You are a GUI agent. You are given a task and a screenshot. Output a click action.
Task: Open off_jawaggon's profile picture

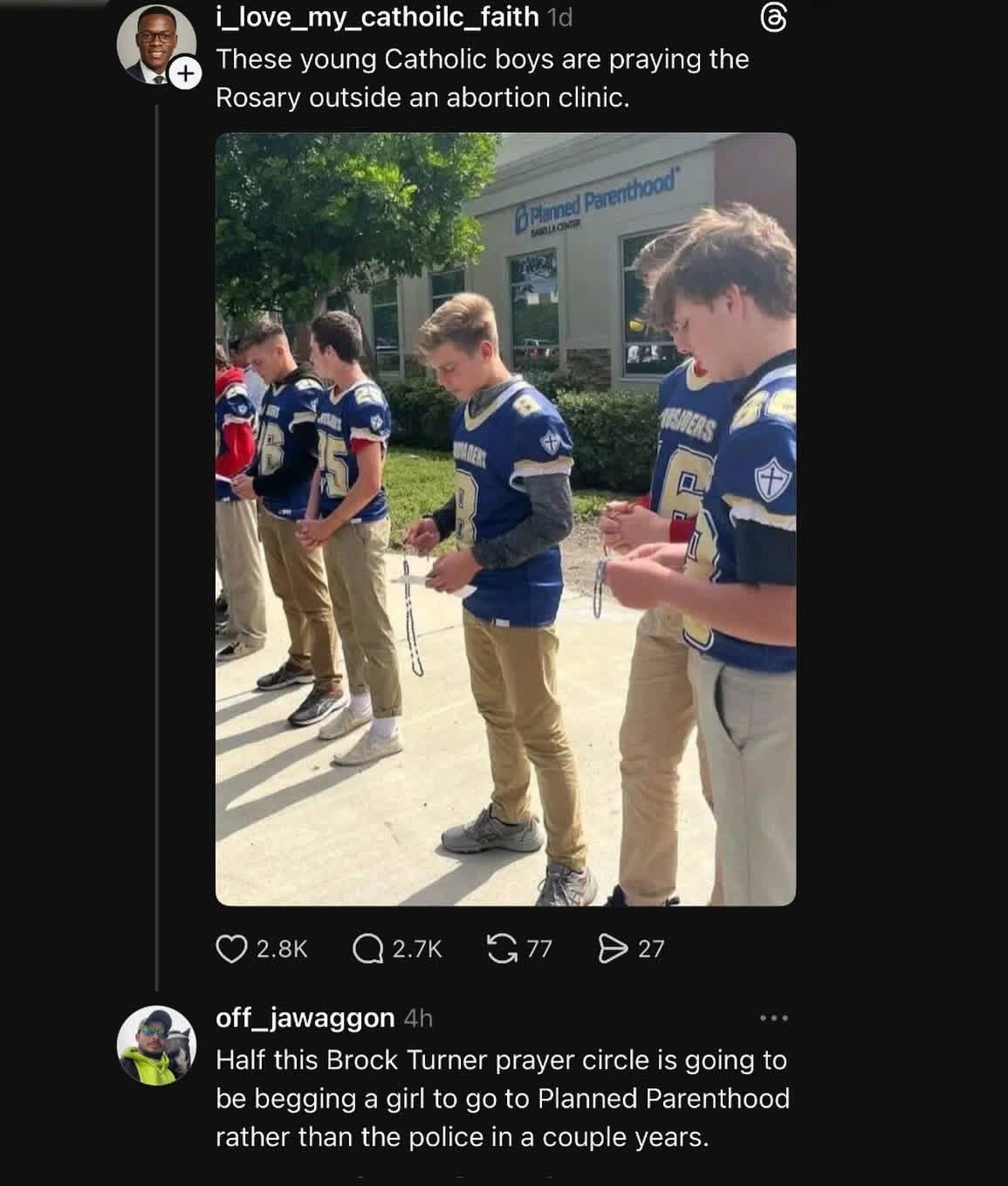click(x=157, y=1045)
